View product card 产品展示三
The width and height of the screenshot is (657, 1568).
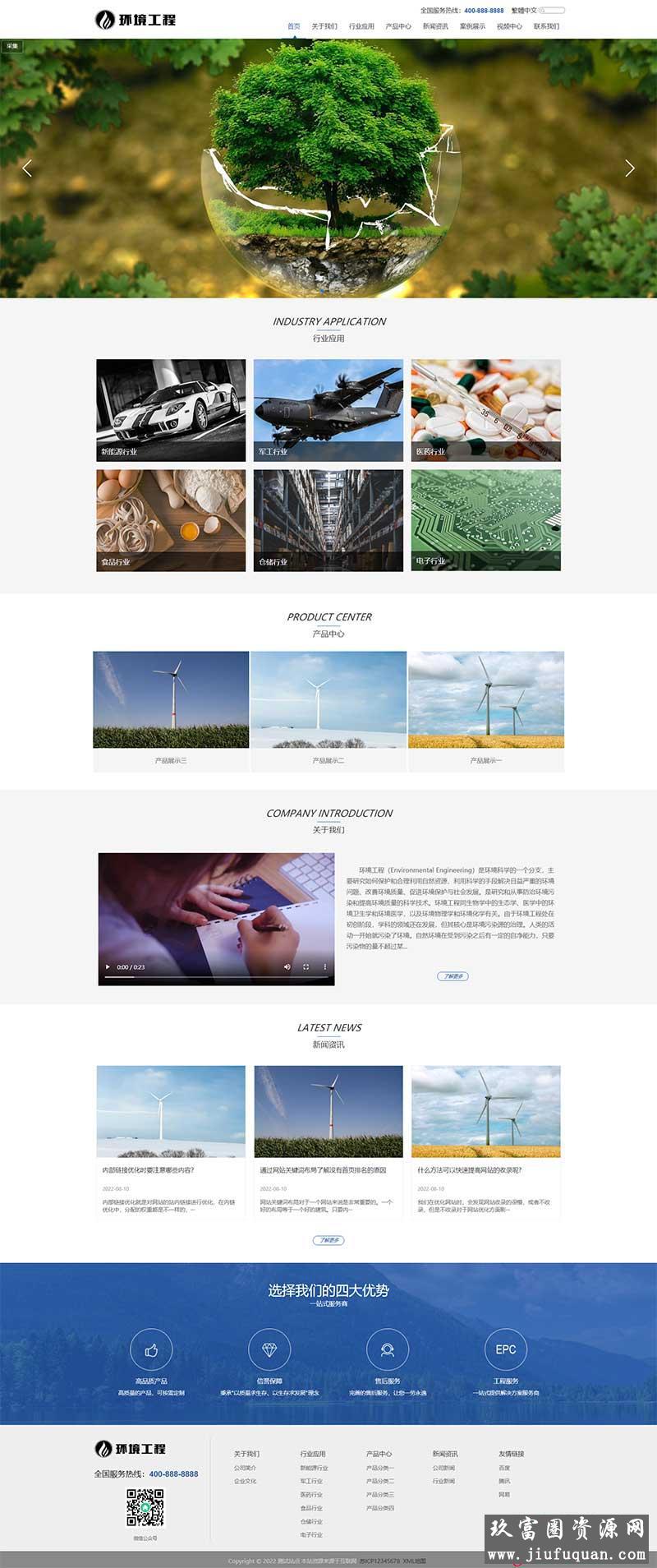(x=171, y=711)
